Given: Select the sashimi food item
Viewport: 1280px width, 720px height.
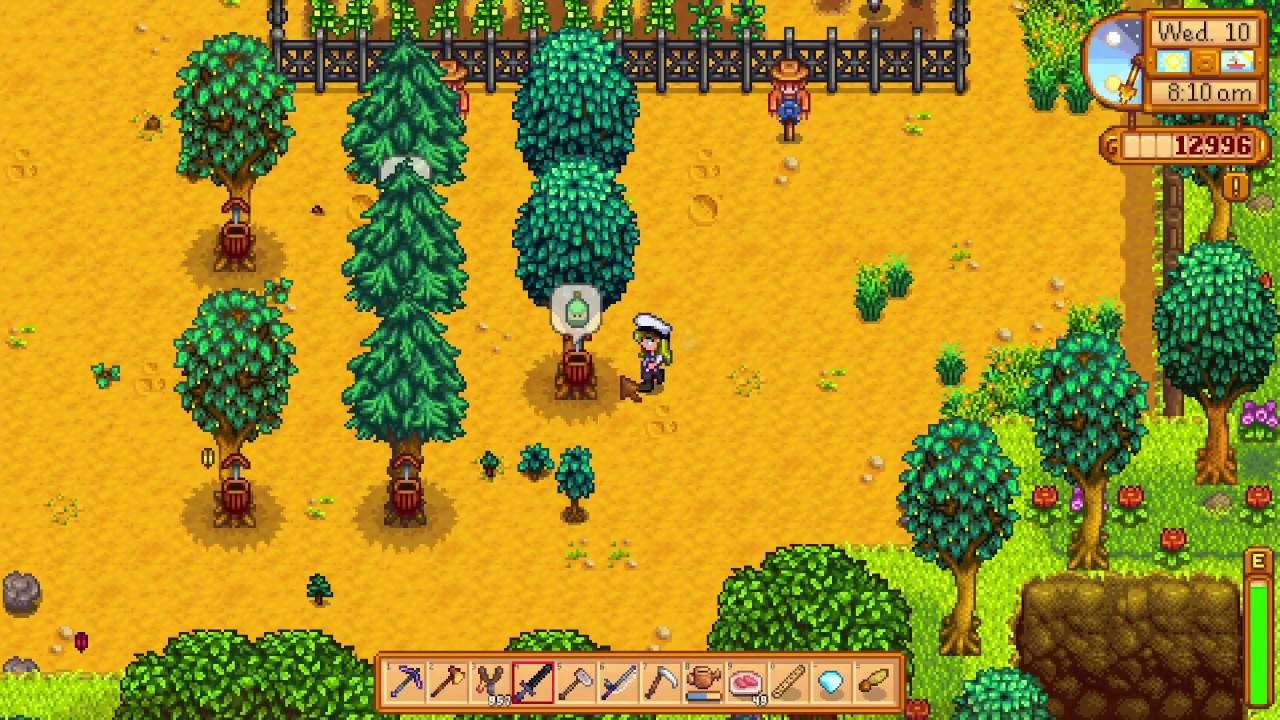Looking at the screenshot, I should tap(746, 682).
